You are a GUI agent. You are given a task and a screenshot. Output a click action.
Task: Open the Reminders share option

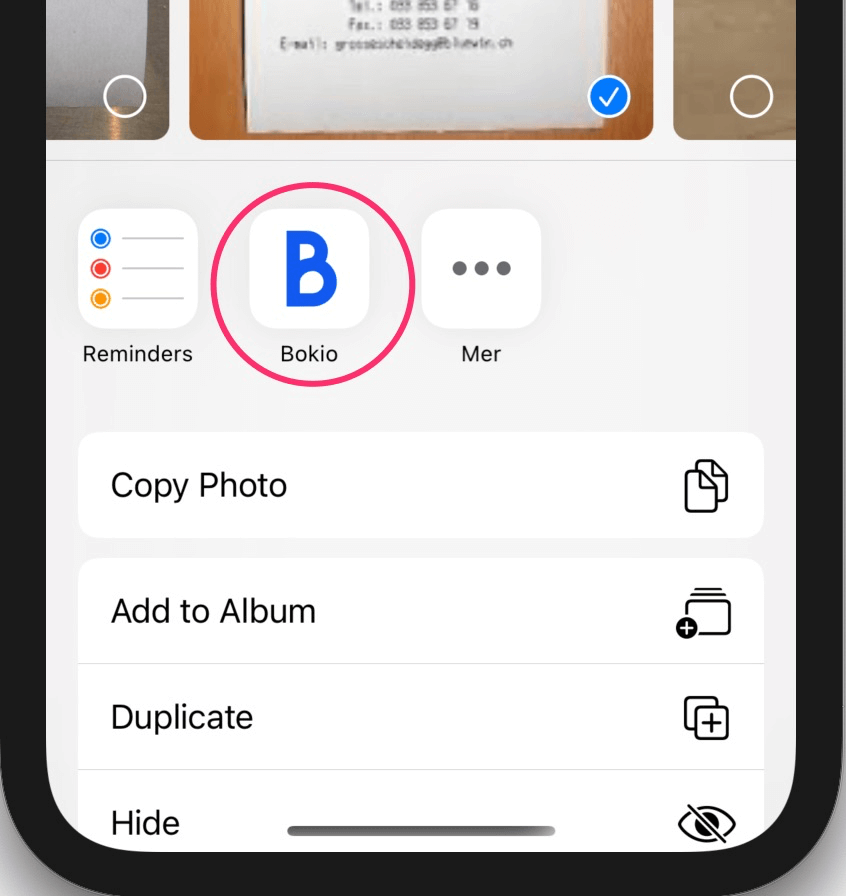138,269
